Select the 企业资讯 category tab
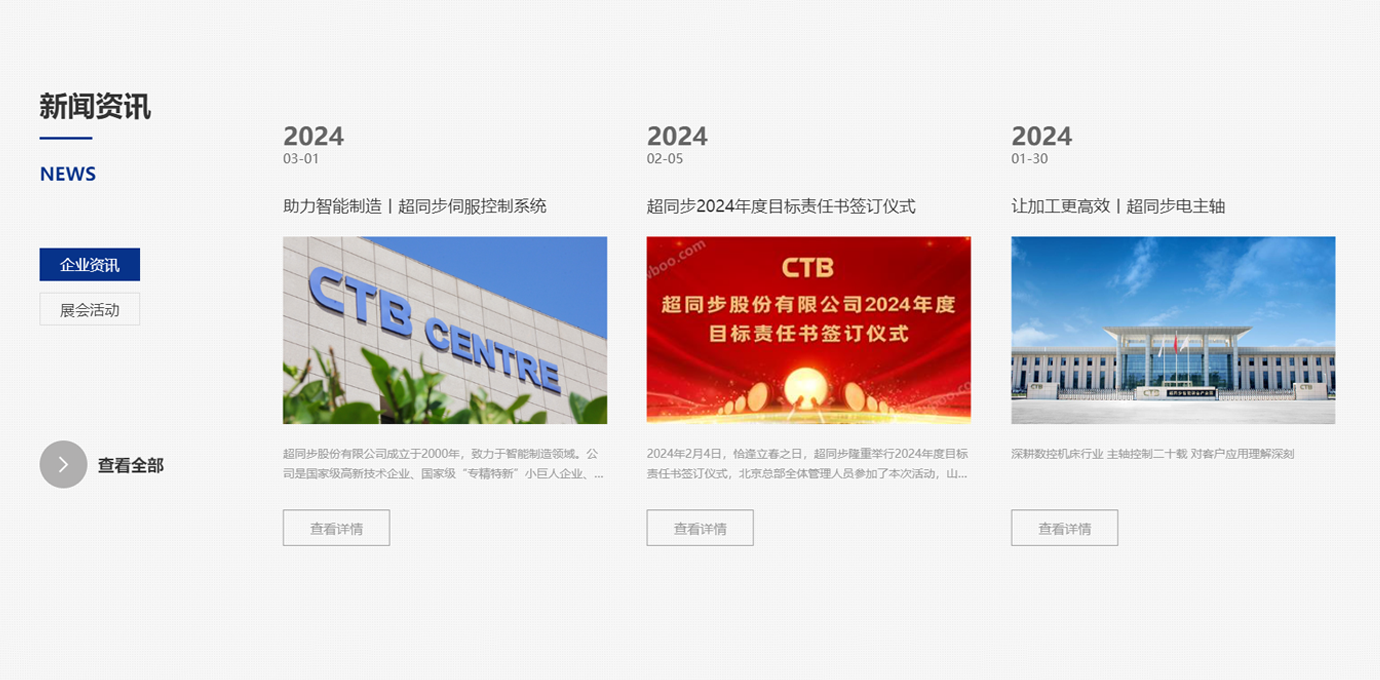 tap(90, 265)
